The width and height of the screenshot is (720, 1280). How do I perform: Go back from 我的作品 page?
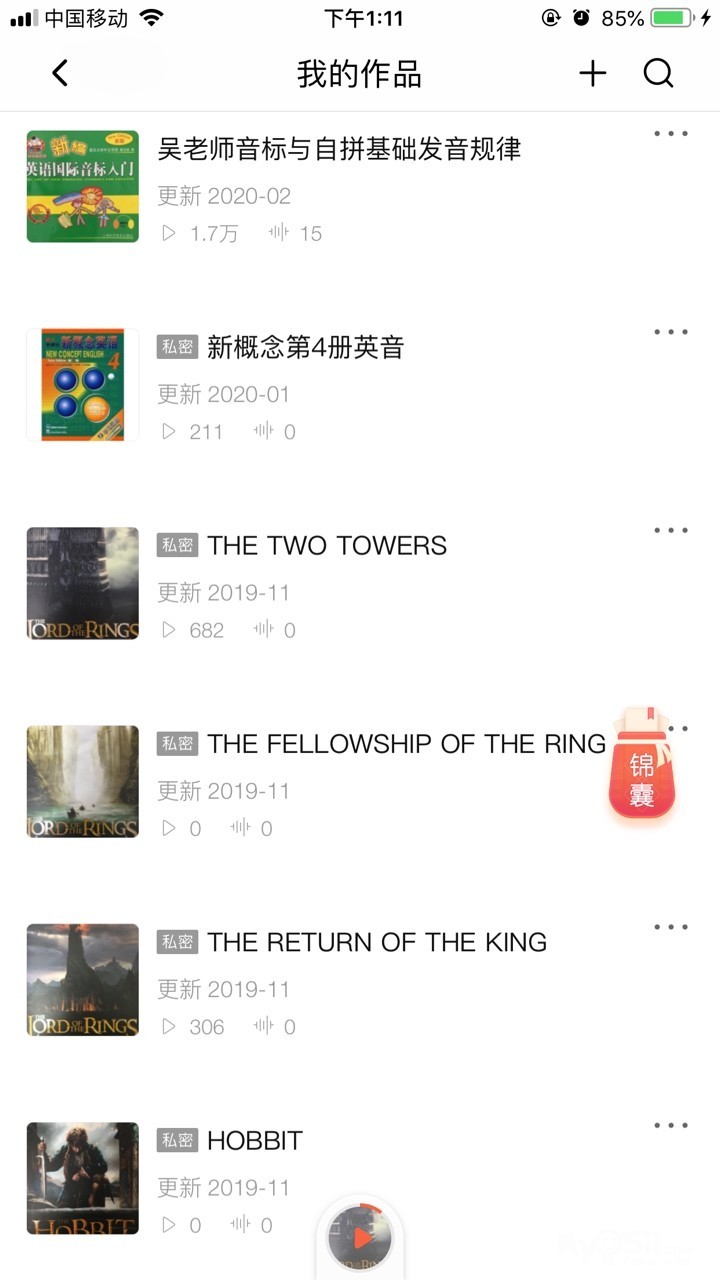tap(60, 73)
